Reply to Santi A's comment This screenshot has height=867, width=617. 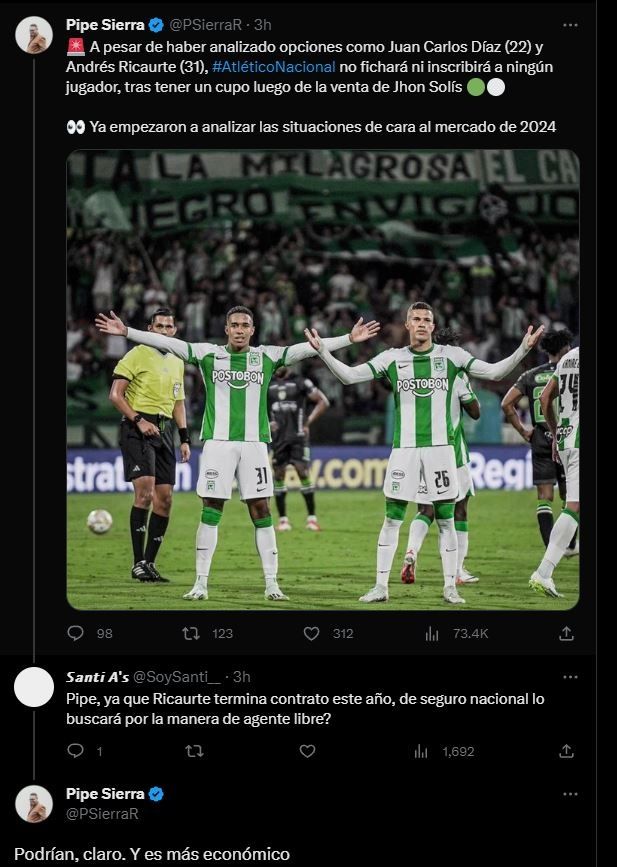click(76, 750)
